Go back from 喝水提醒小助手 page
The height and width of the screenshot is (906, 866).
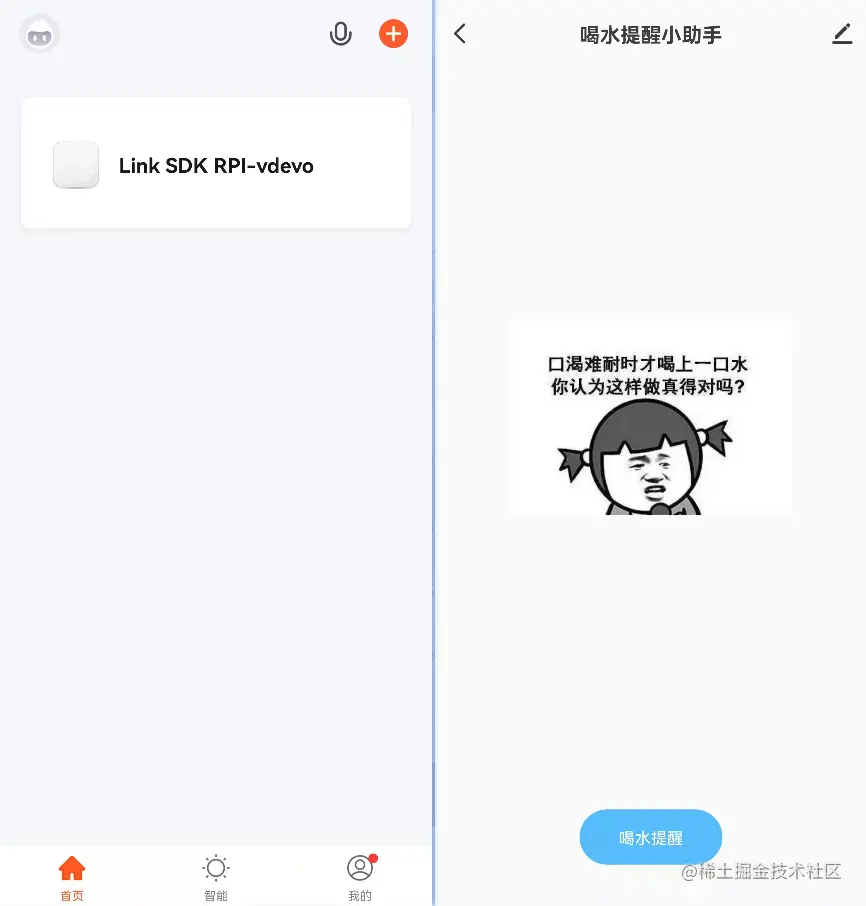460,34
